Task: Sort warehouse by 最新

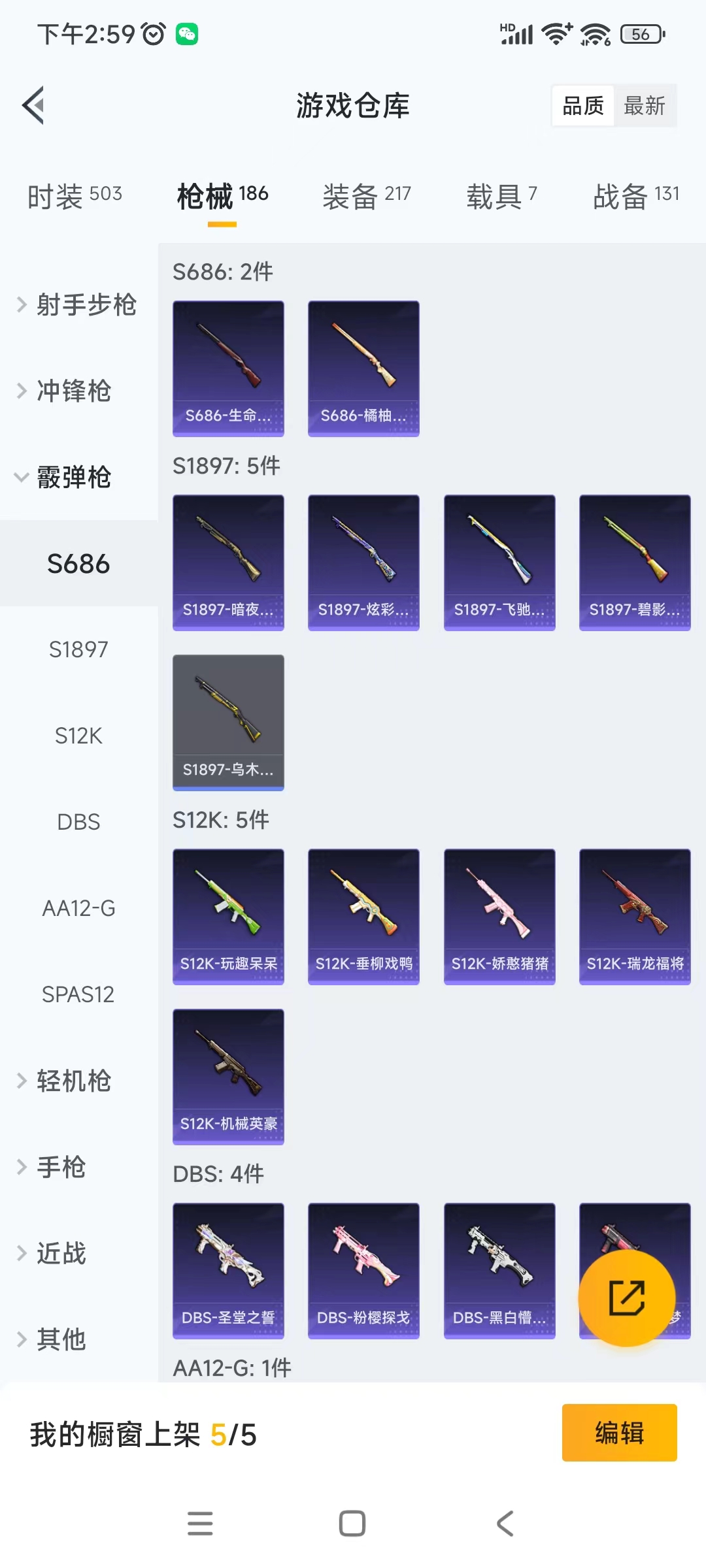Action: [x=644, y=106]
